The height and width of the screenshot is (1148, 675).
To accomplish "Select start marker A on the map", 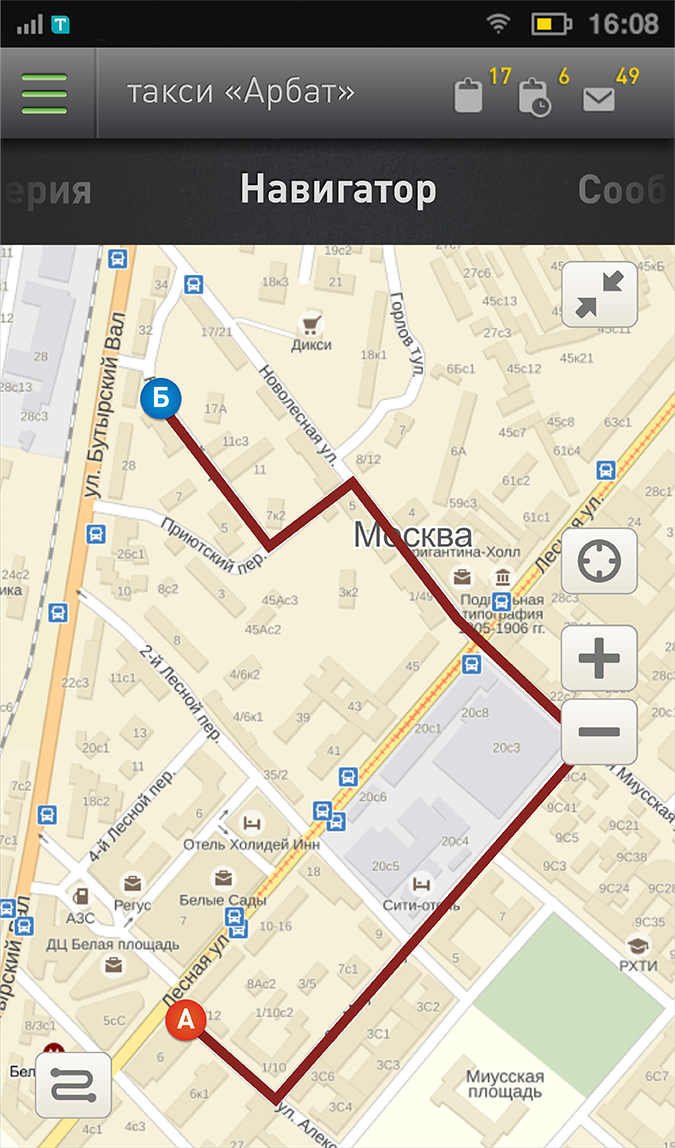I will tap(186, 1019).
